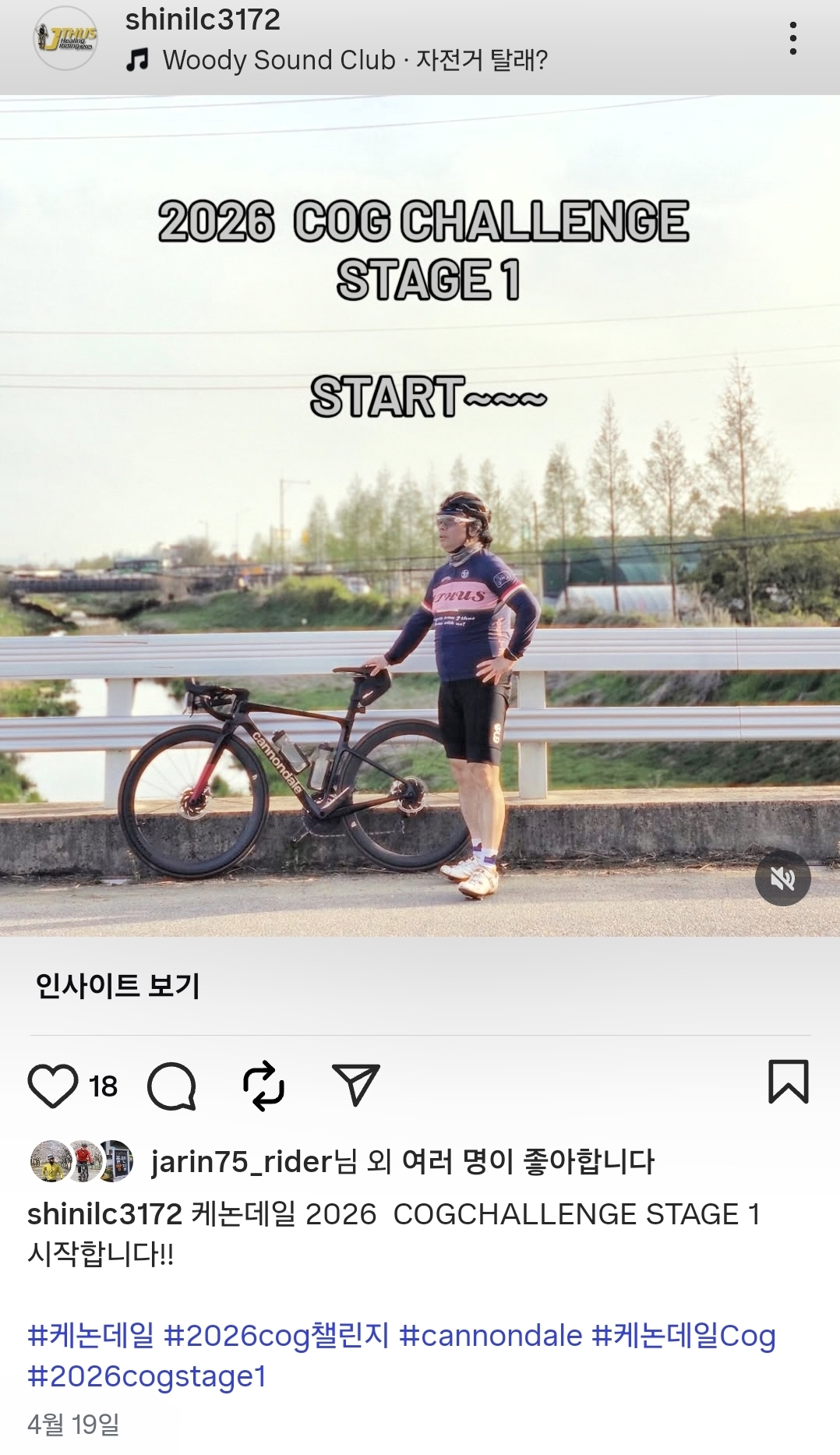Like this post with the heart

coord(53,1085)
